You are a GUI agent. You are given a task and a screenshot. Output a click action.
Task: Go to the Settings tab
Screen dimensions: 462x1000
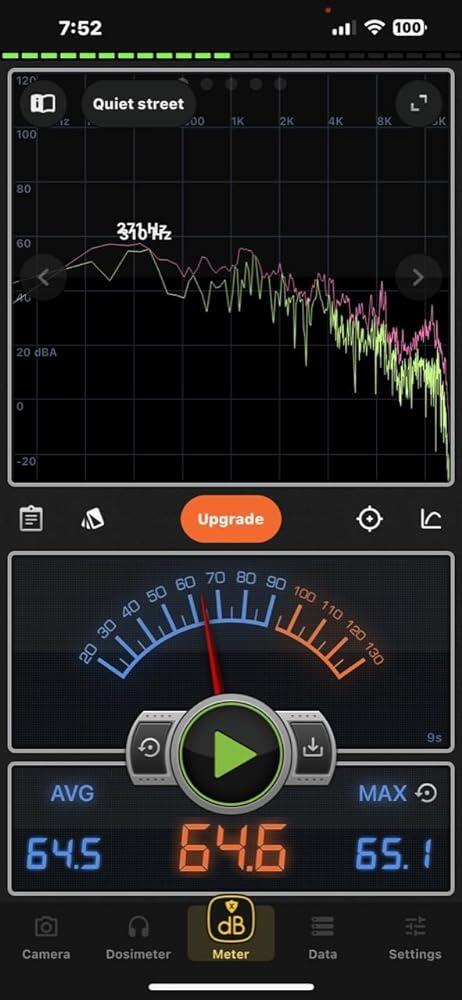(x=415, y=938)
